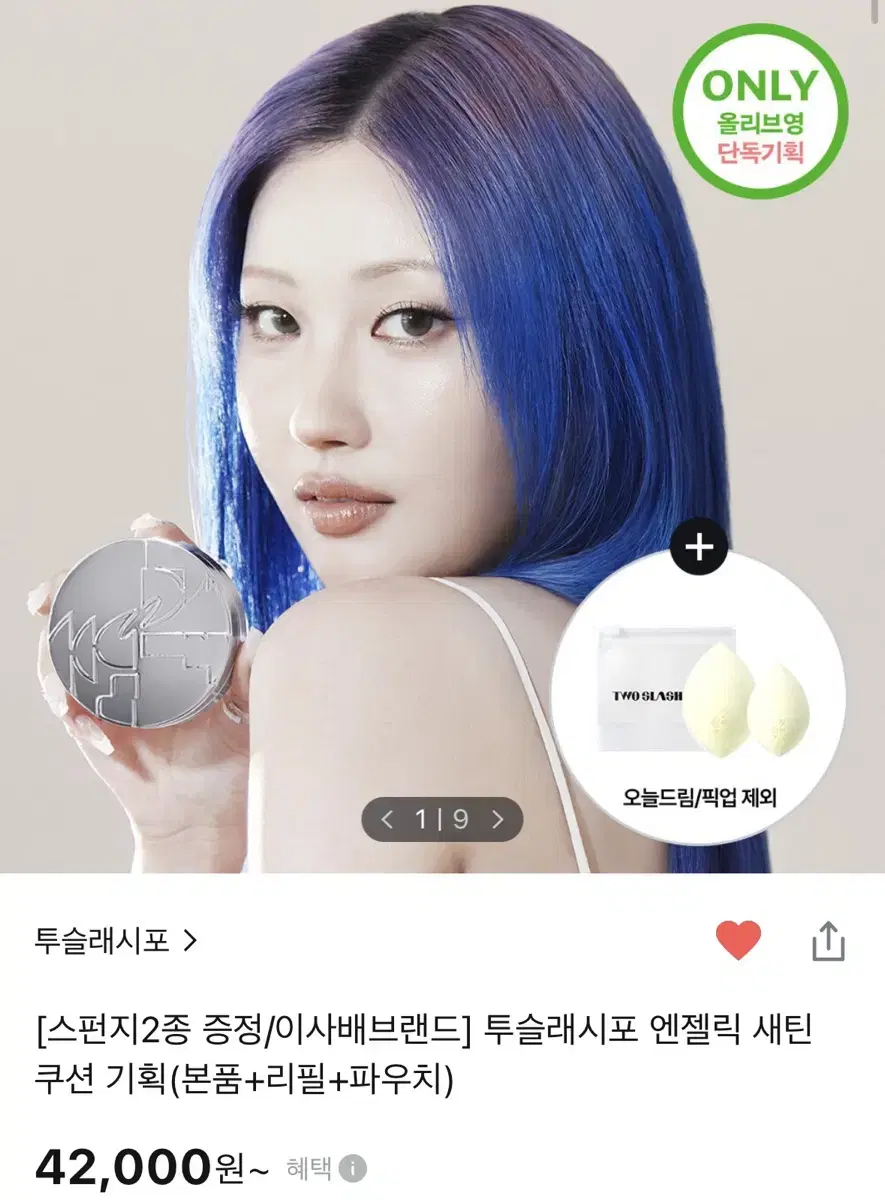The image size is (885, 1200).
Task: Tap the silver cushion compact in the photo
Action: (140, 630)
